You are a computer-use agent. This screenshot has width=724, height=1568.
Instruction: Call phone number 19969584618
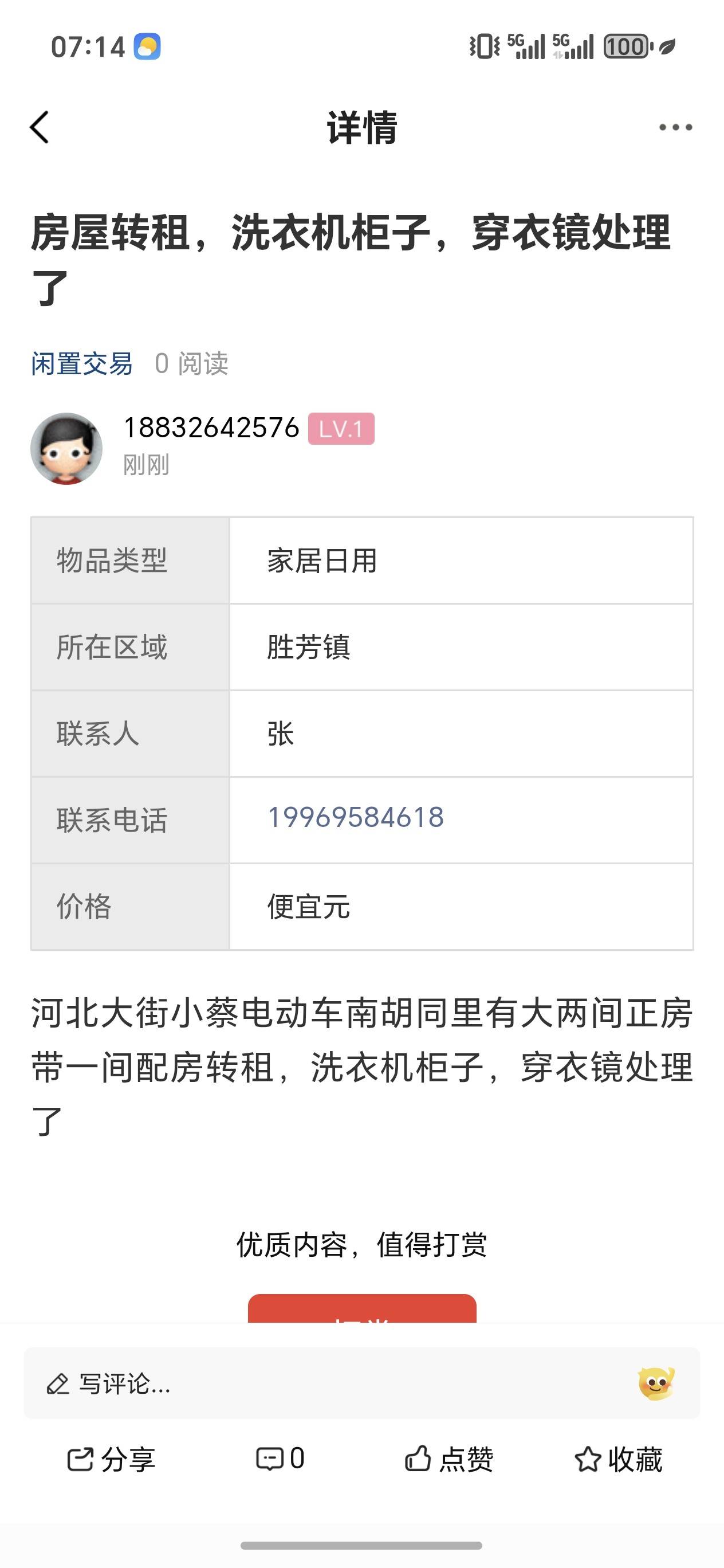point(356,817)
